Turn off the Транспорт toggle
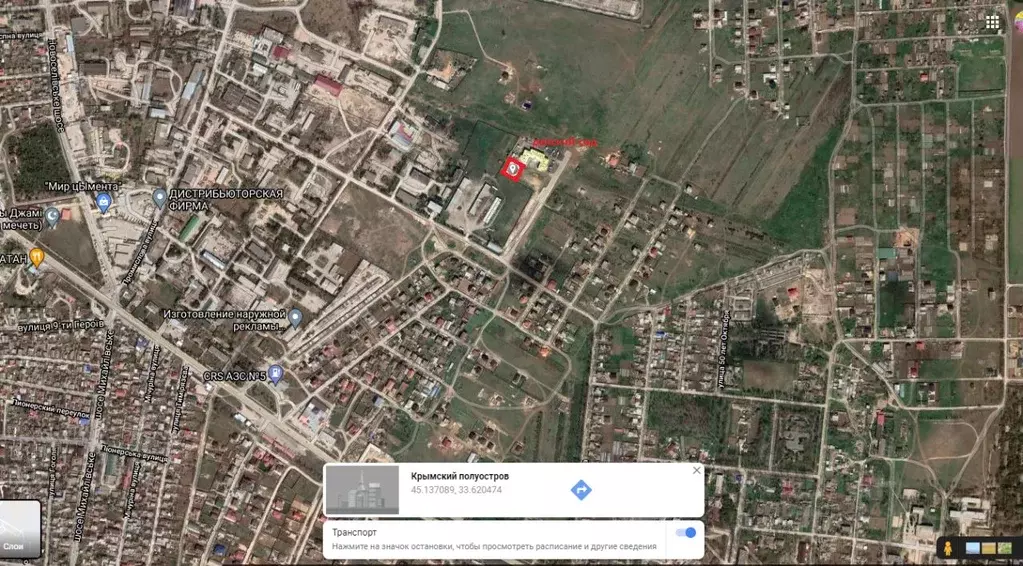The width and height of the screenshot is (1023, 566). click(686, 533)
